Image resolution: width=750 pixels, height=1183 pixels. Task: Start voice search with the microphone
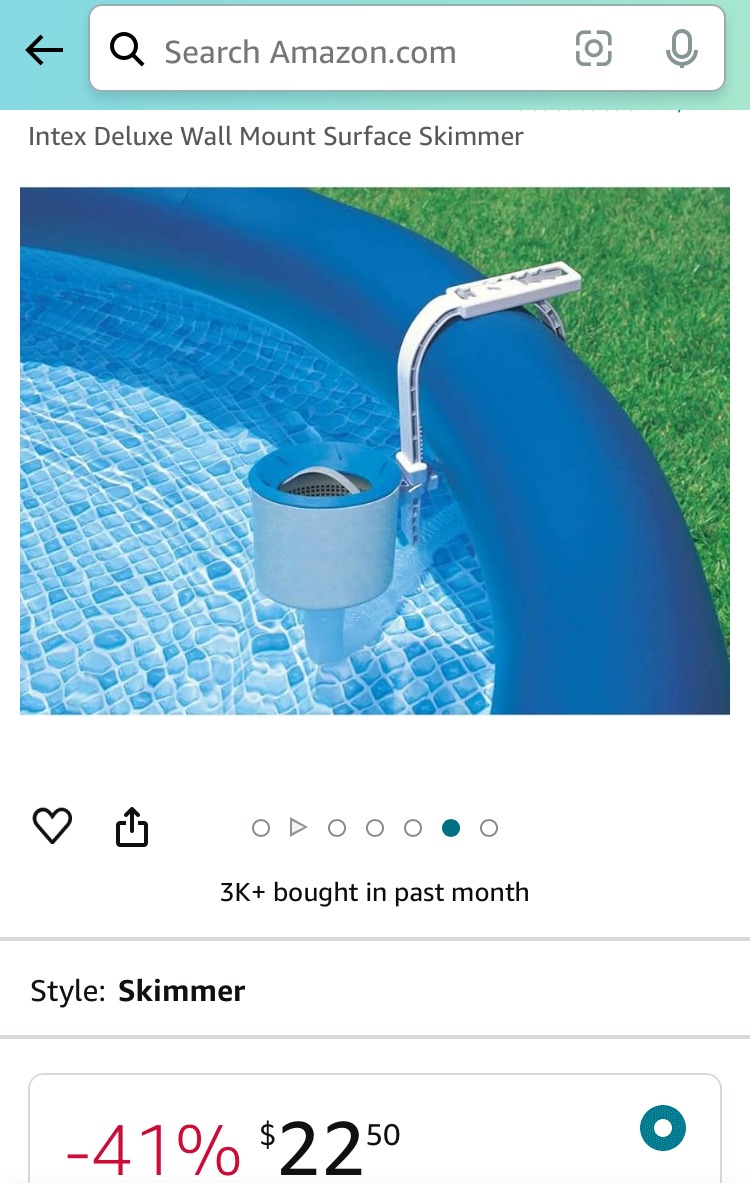[681, 49]
